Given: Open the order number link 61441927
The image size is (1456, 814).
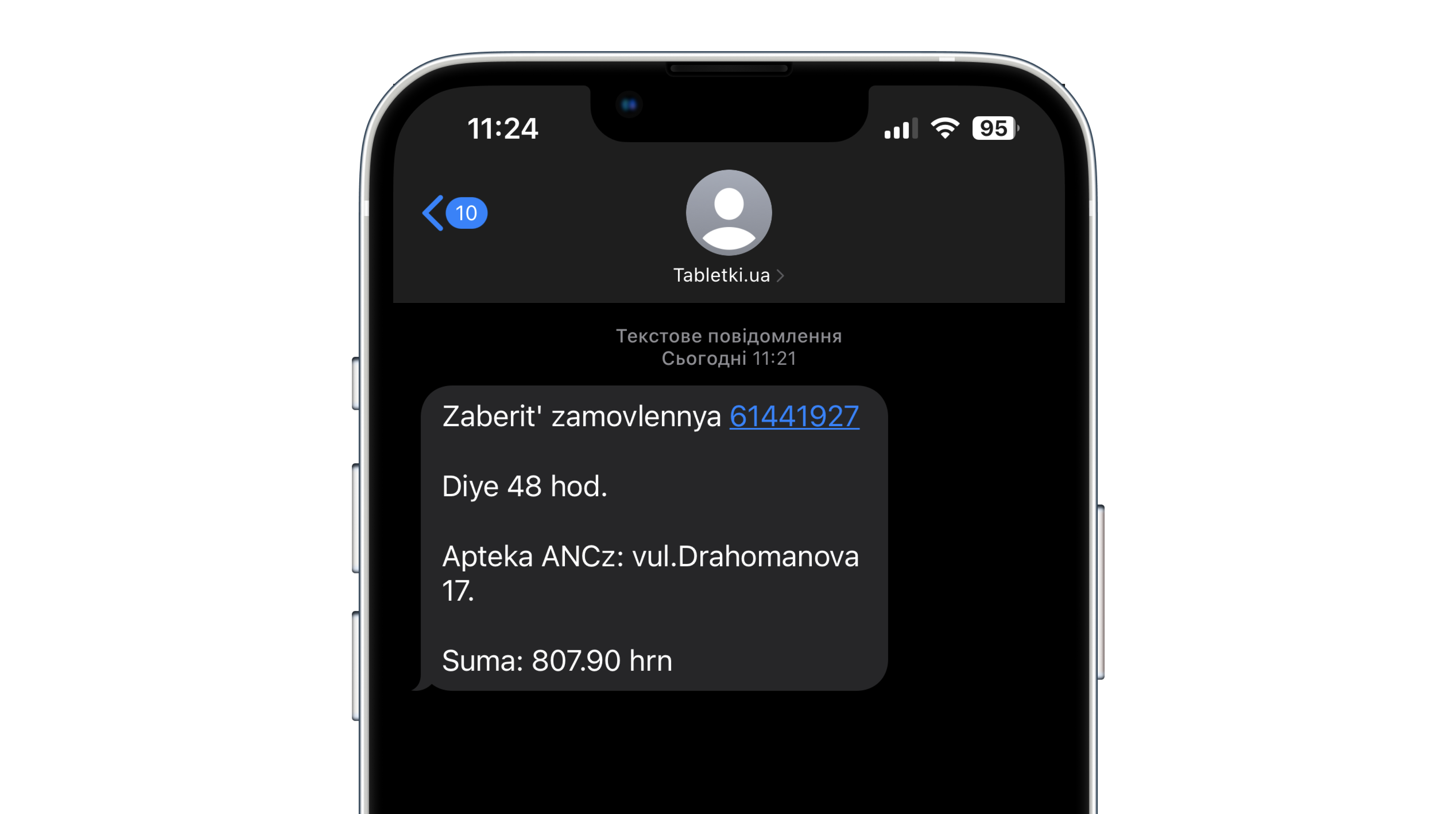Looking at the screenshot, I should (794, 416).
